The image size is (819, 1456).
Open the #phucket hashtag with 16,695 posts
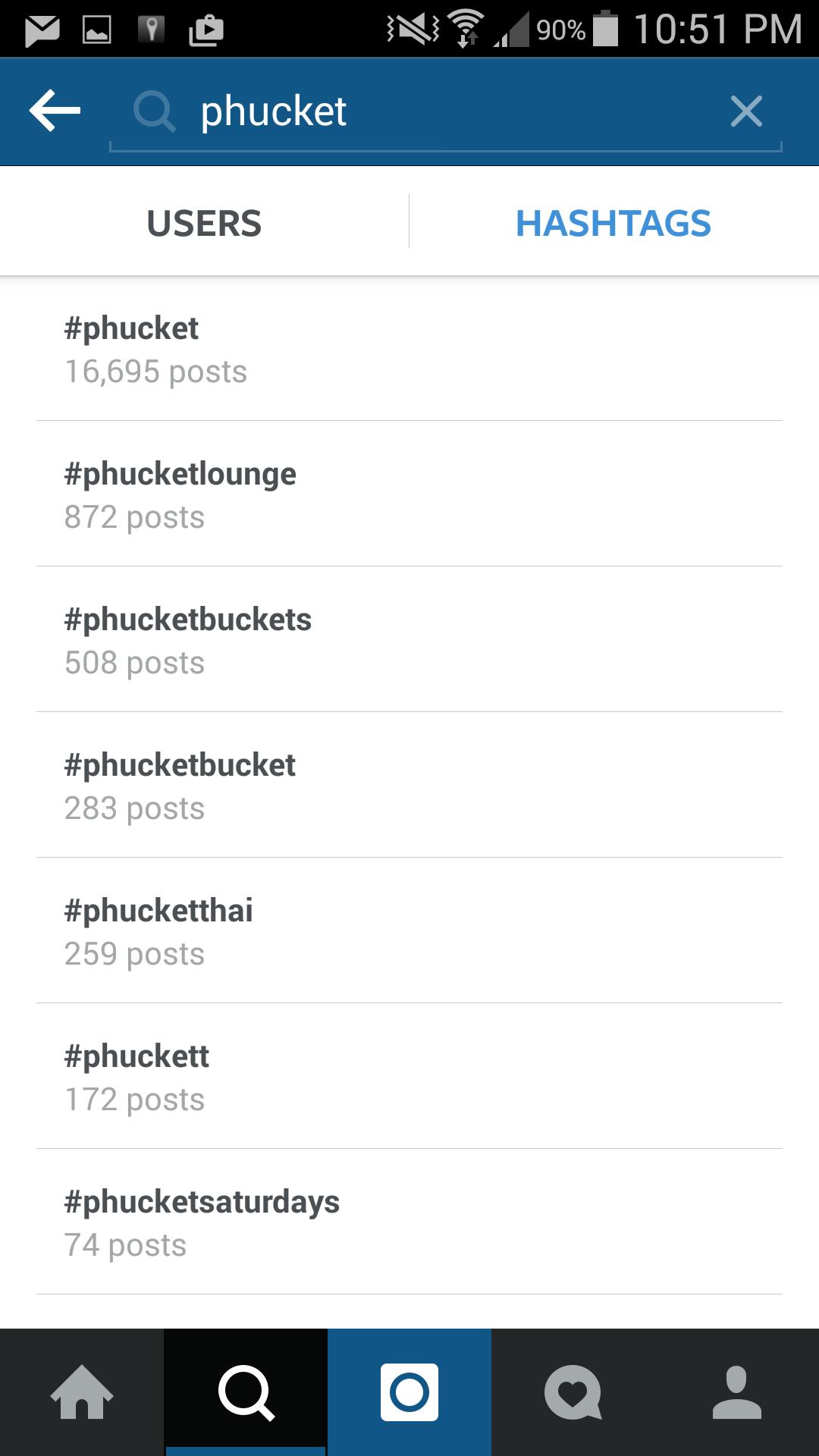409,349
